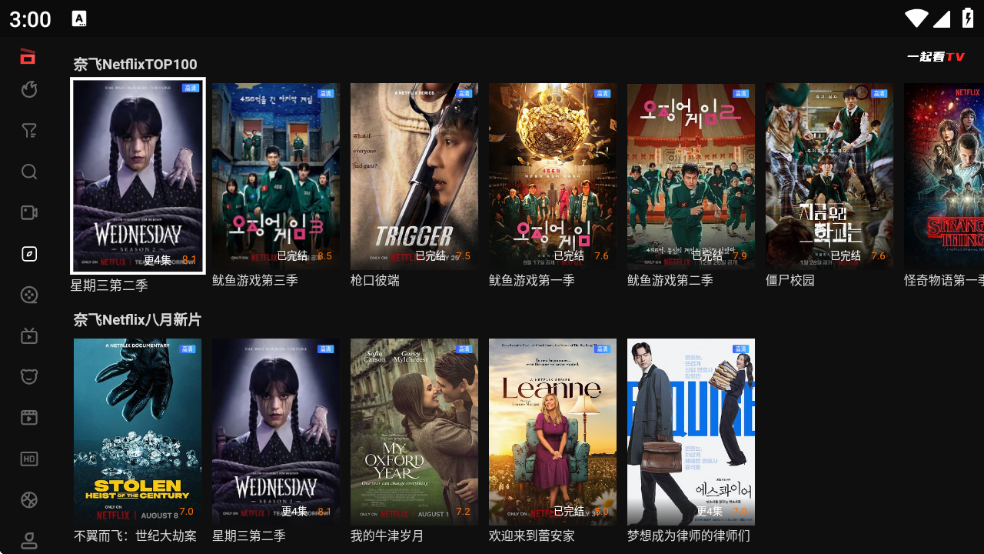Open 鱿鱼游戏第三季 poster
Screen dimensions: 984x554
click(276, 176)
